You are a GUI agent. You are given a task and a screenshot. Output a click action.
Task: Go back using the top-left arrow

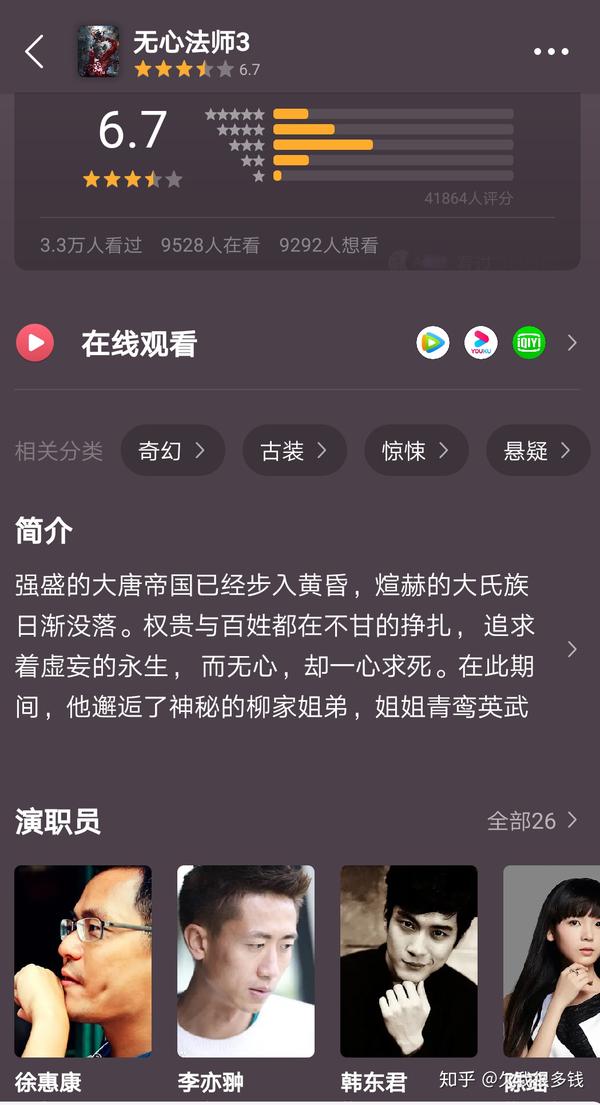(x=35, y=51)
